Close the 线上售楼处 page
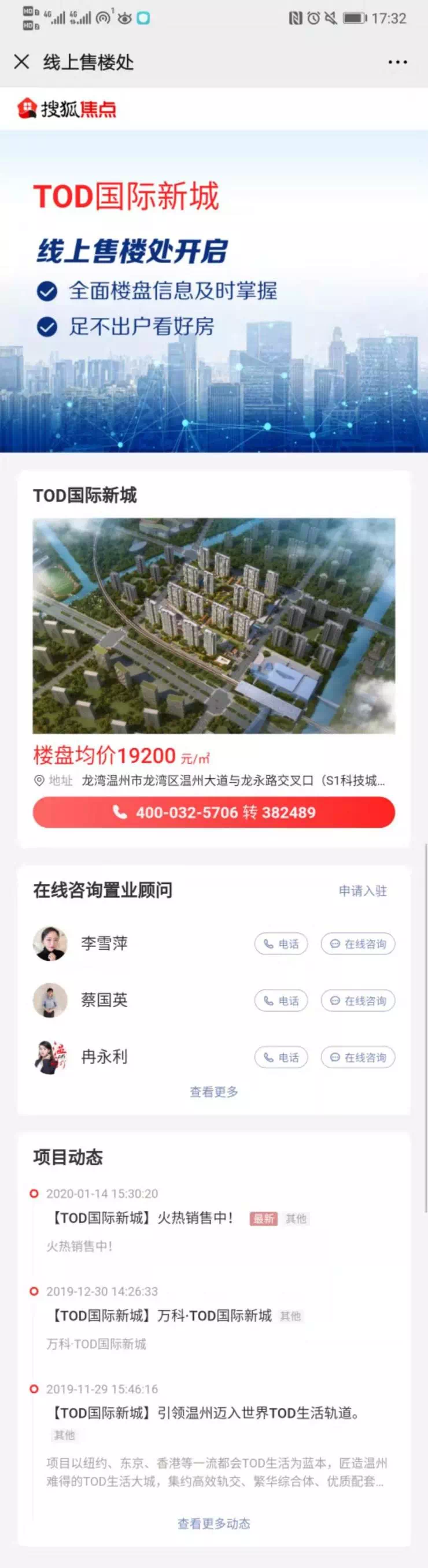Screen dimensions: 428x1568 21,61
